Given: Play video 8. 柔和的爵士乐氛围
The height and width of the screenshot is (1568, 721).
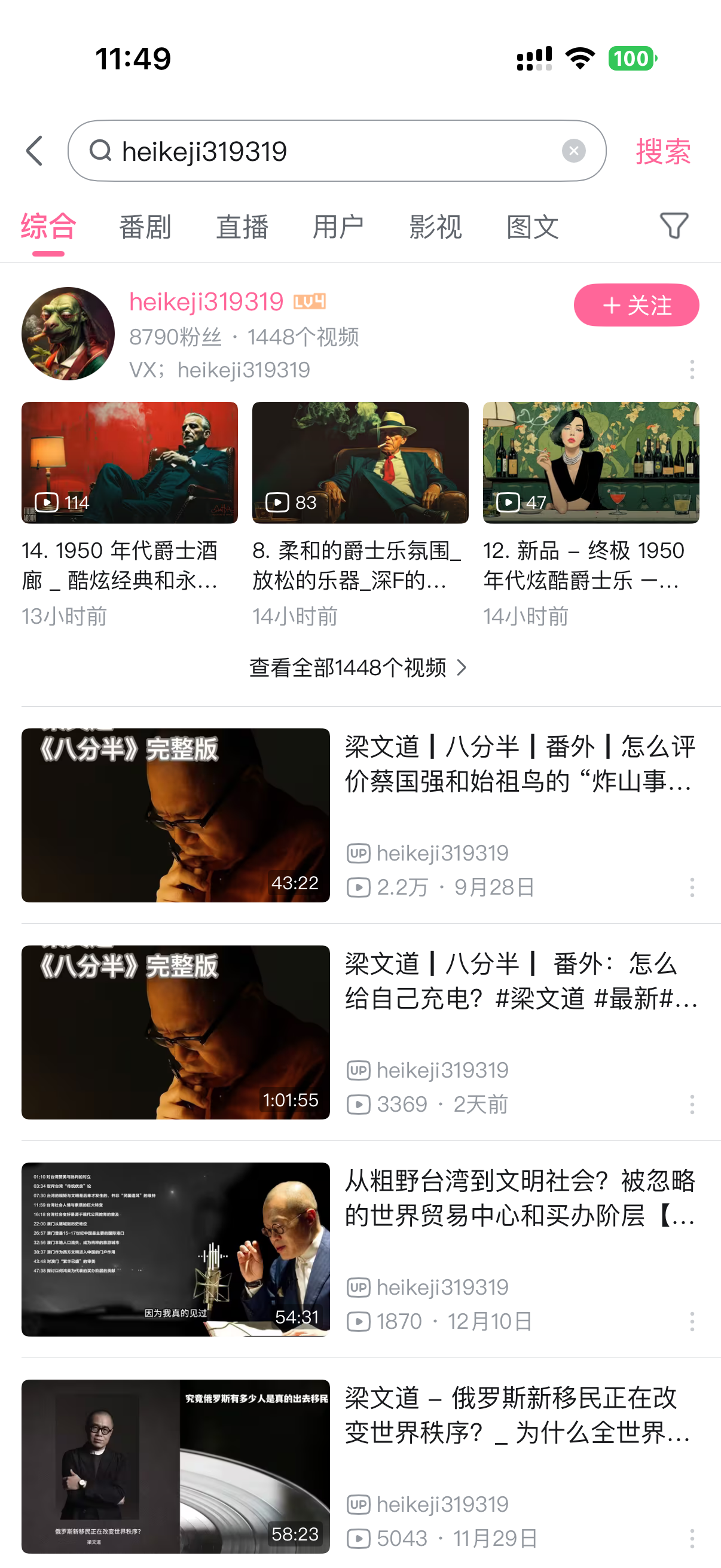Looking at the screenshot, I should [360, 463].
